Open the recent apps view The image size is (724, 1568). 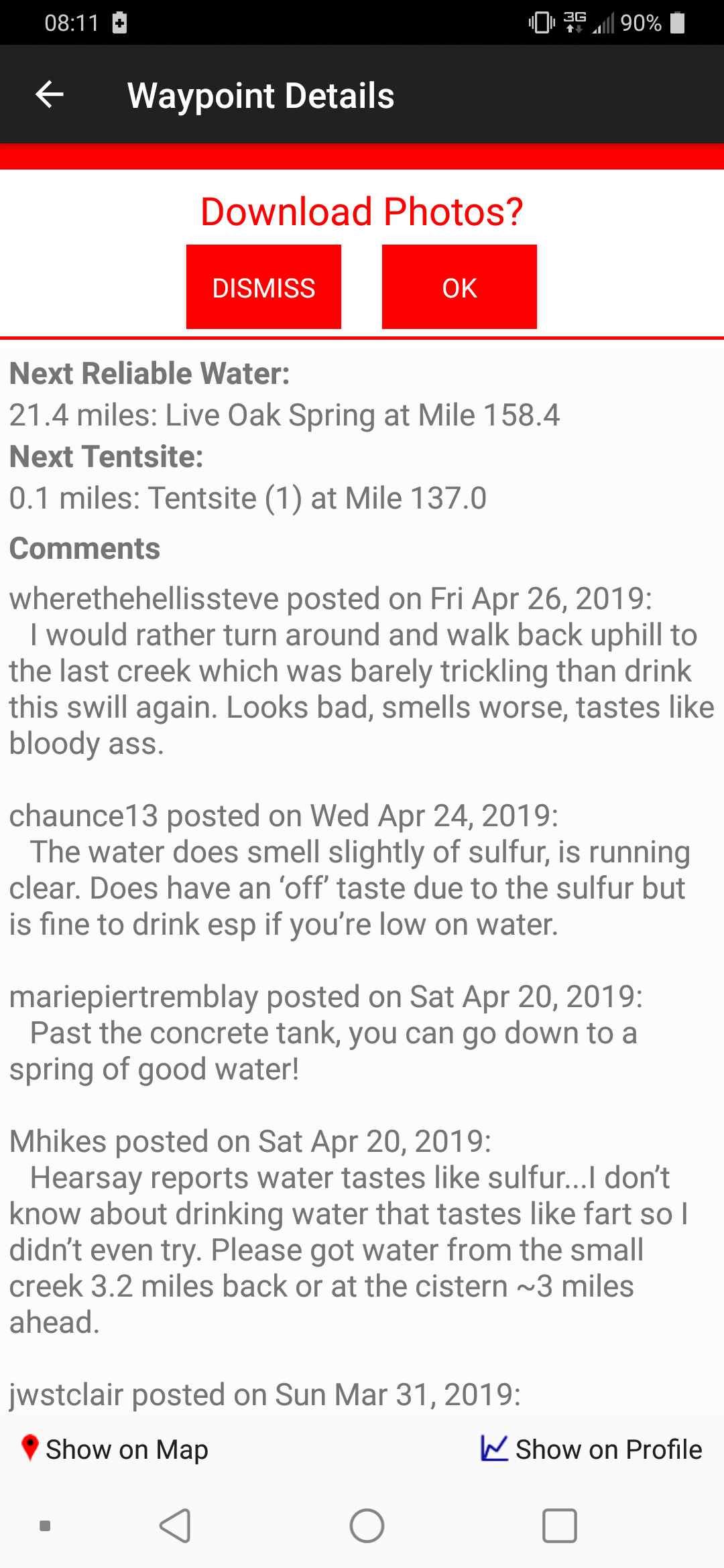pyautogui.click(x=559, y=1526)
